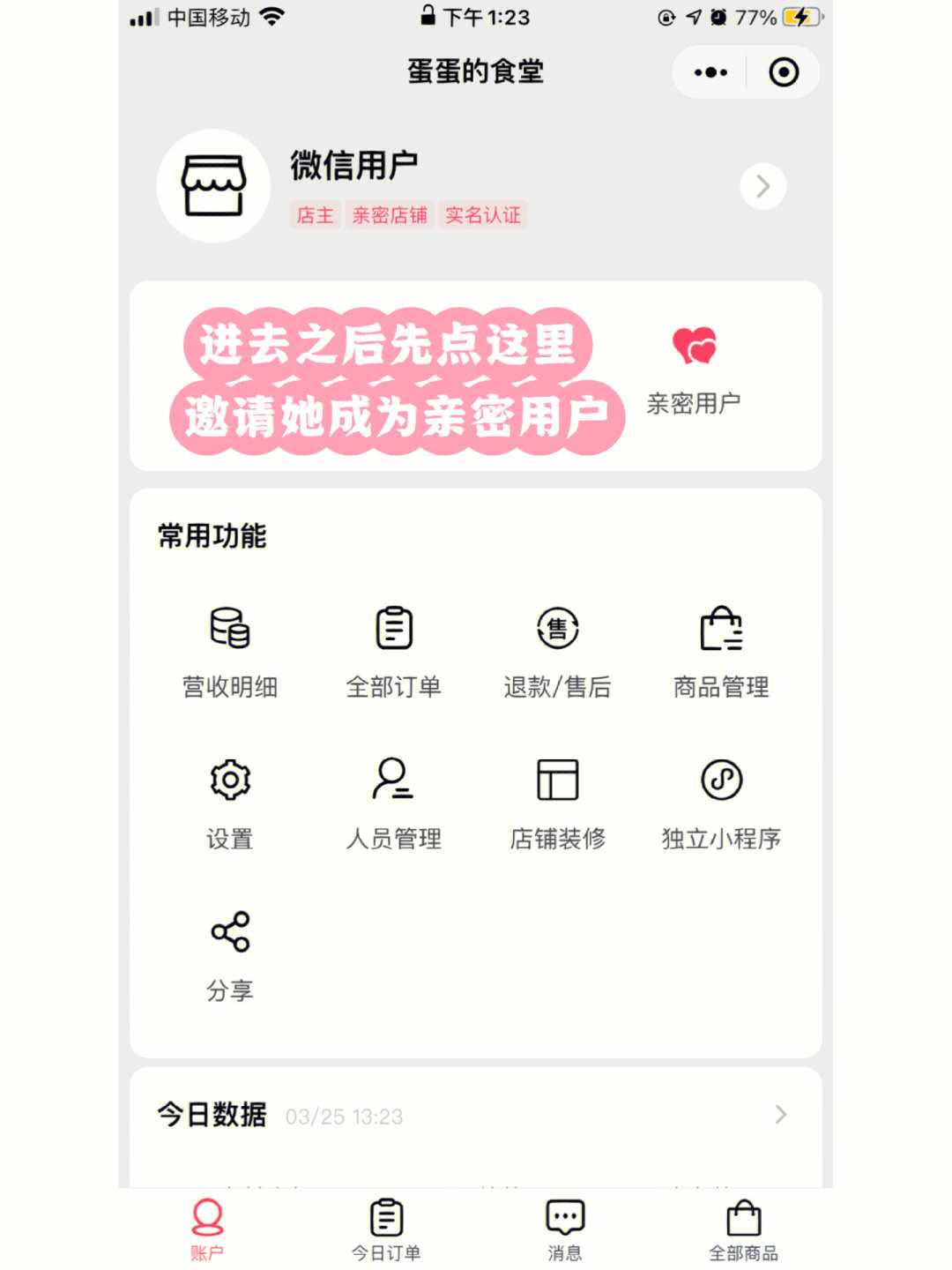Image resolution: width=952 pixels, height=1270 pixels.
Task: Open 营收明细
Action: click(x=230, y=652)
